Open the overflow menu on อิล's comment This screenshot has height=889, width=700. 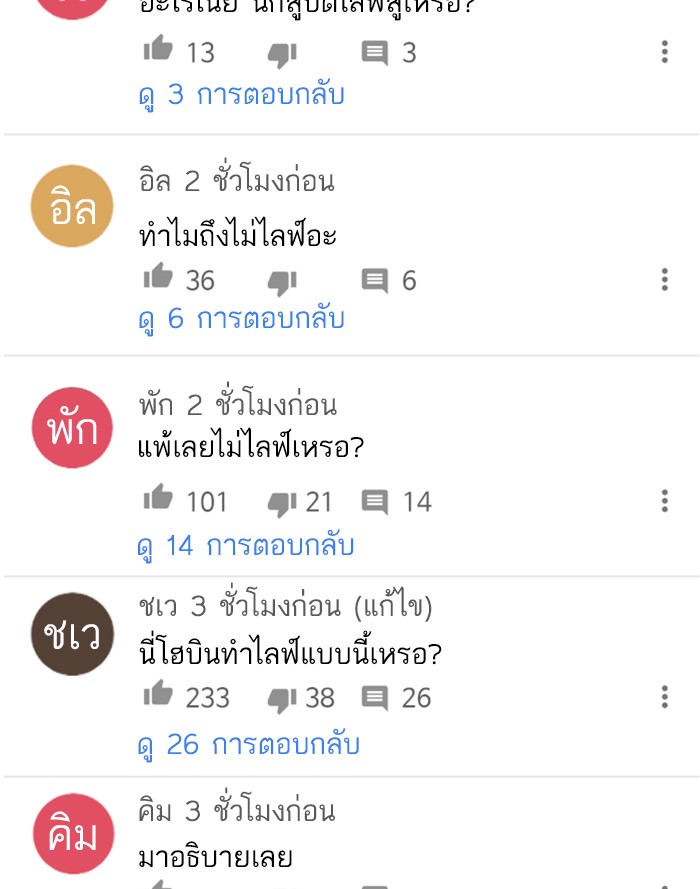click(664, 280)
